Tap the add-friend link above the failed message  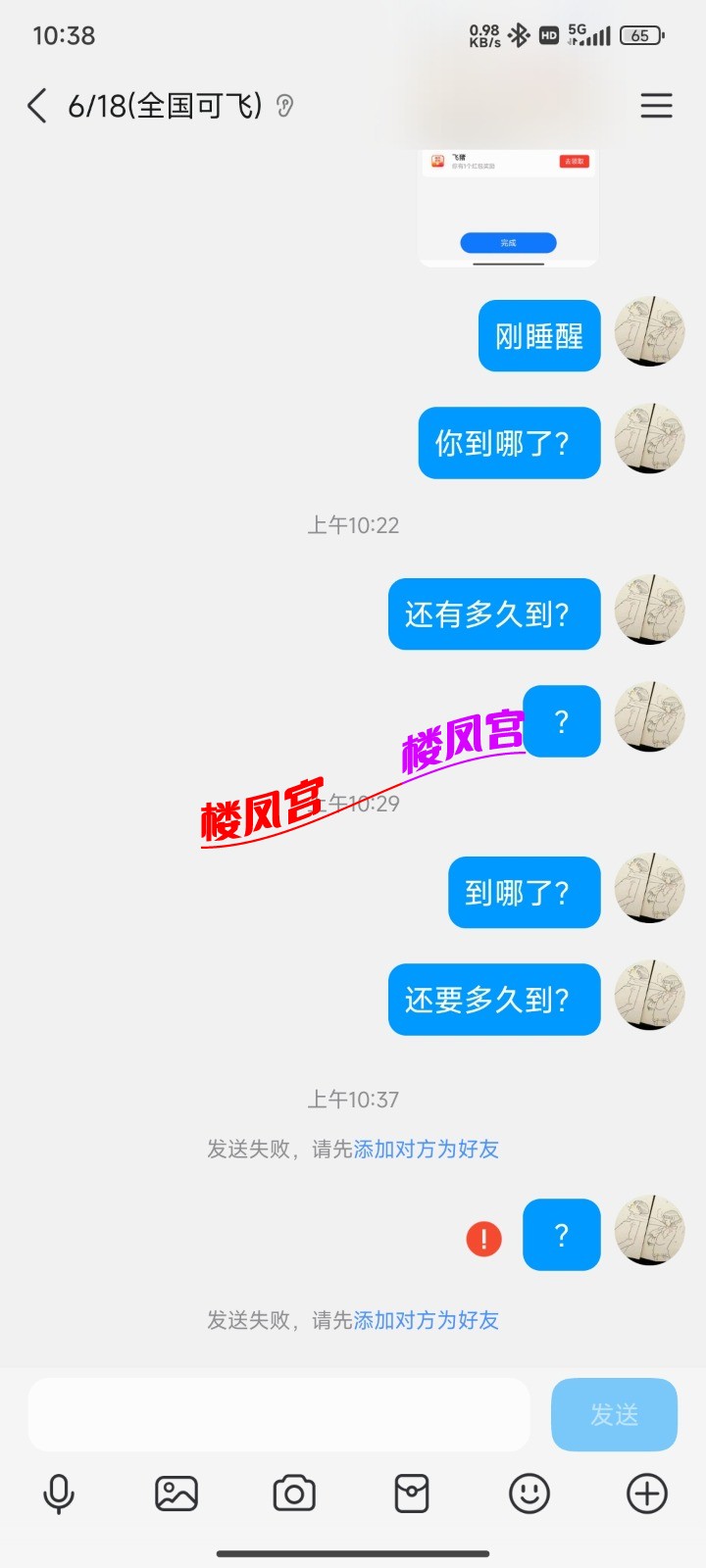point(426,1149)
